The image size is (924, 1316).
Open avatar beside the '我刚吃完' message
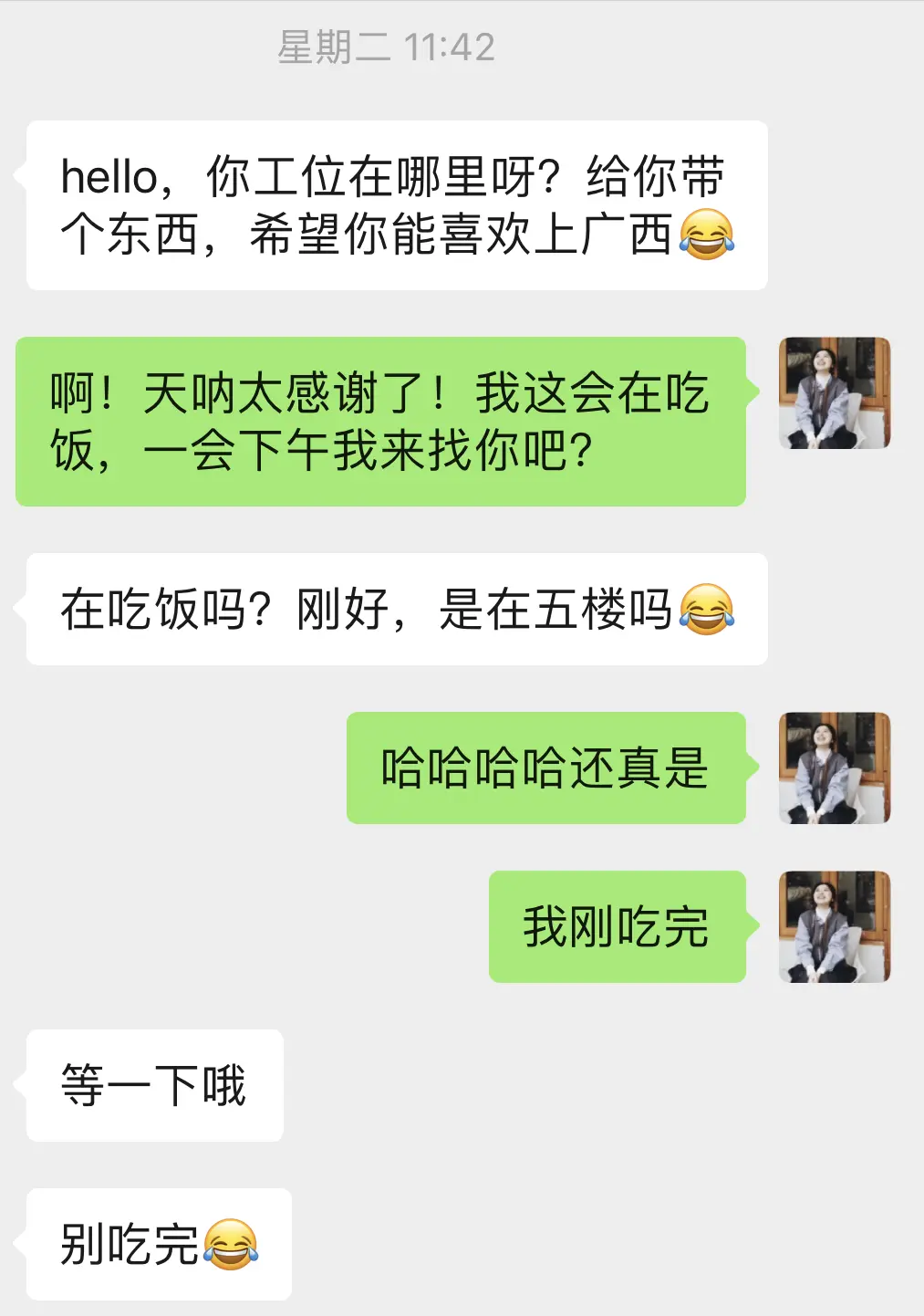(x=834, y=926)
